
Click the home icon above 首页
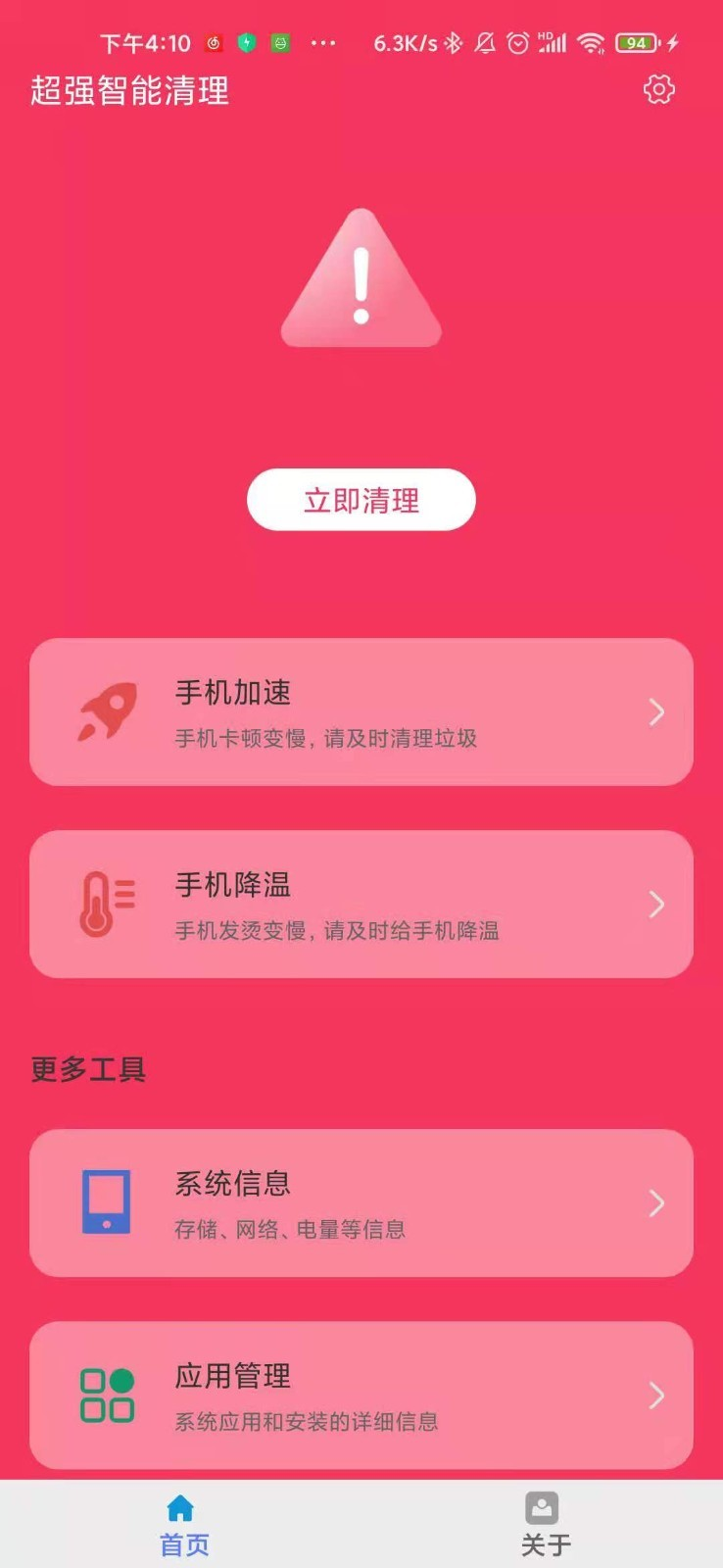pyautogui.click(x=182, y=1506)
